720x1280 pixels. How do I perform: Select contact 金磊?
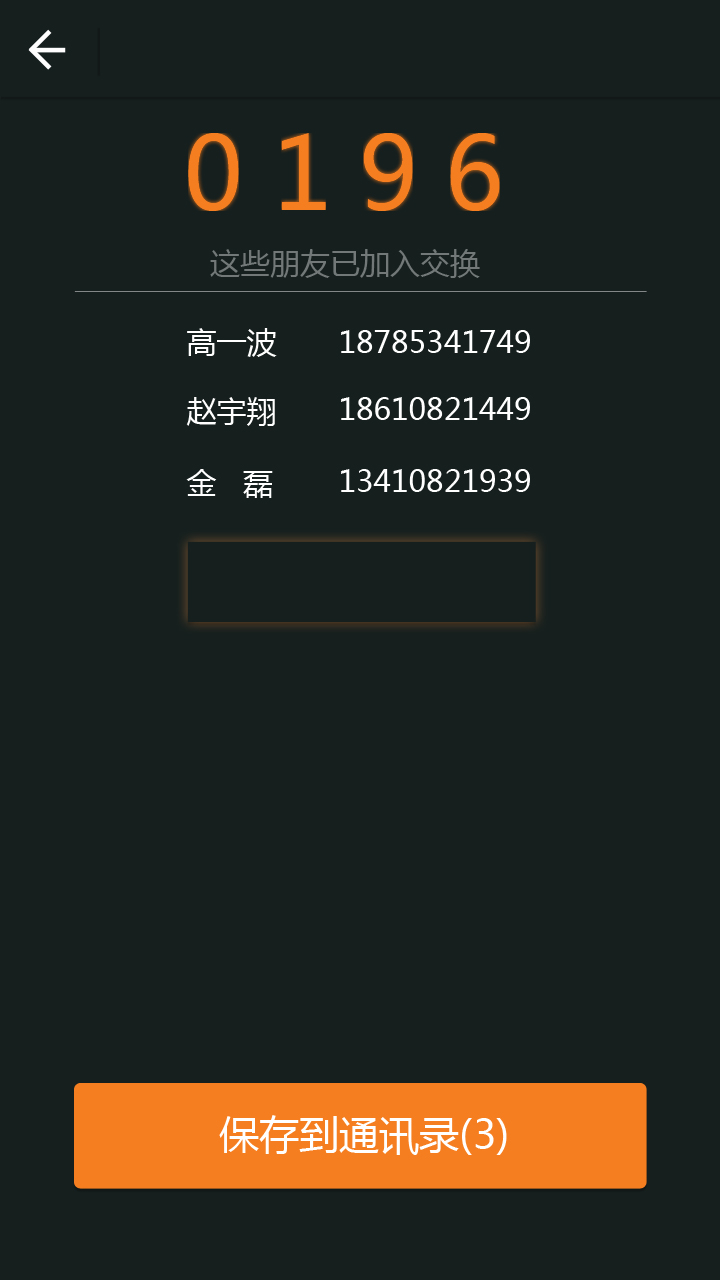[359, 483]
